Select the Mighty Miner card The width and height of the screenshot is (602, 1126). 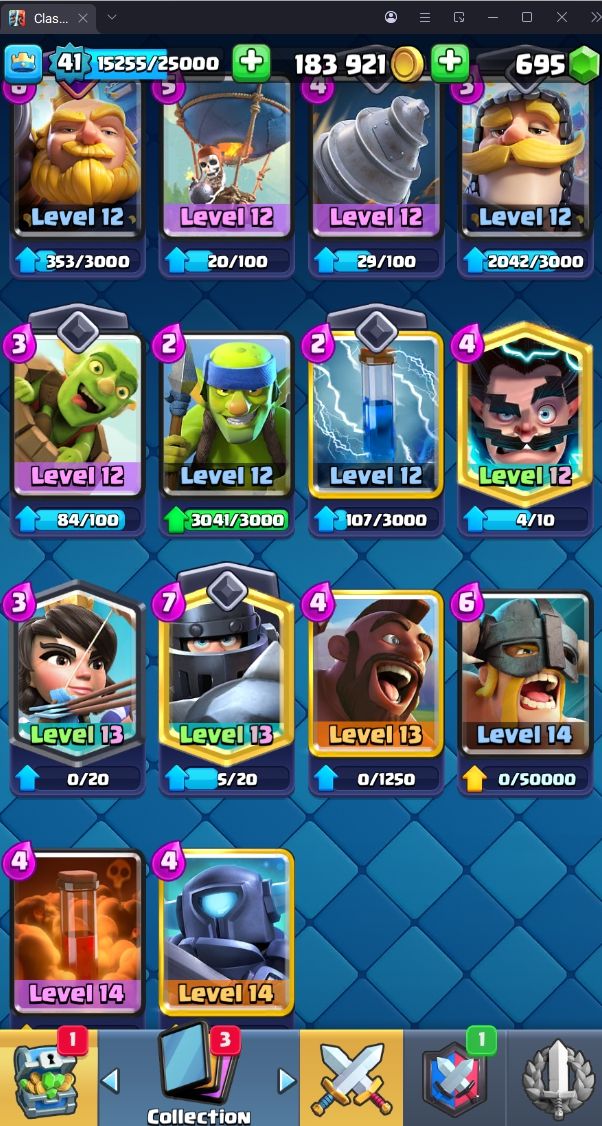pos(524,160)
